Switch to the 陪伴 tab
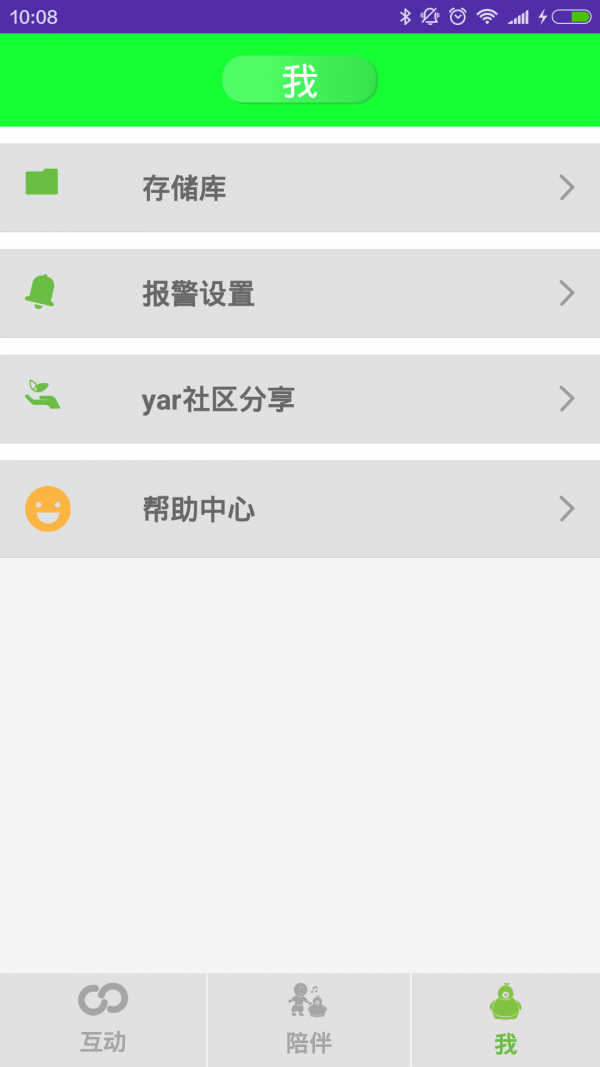 (x=309, y=1019)
